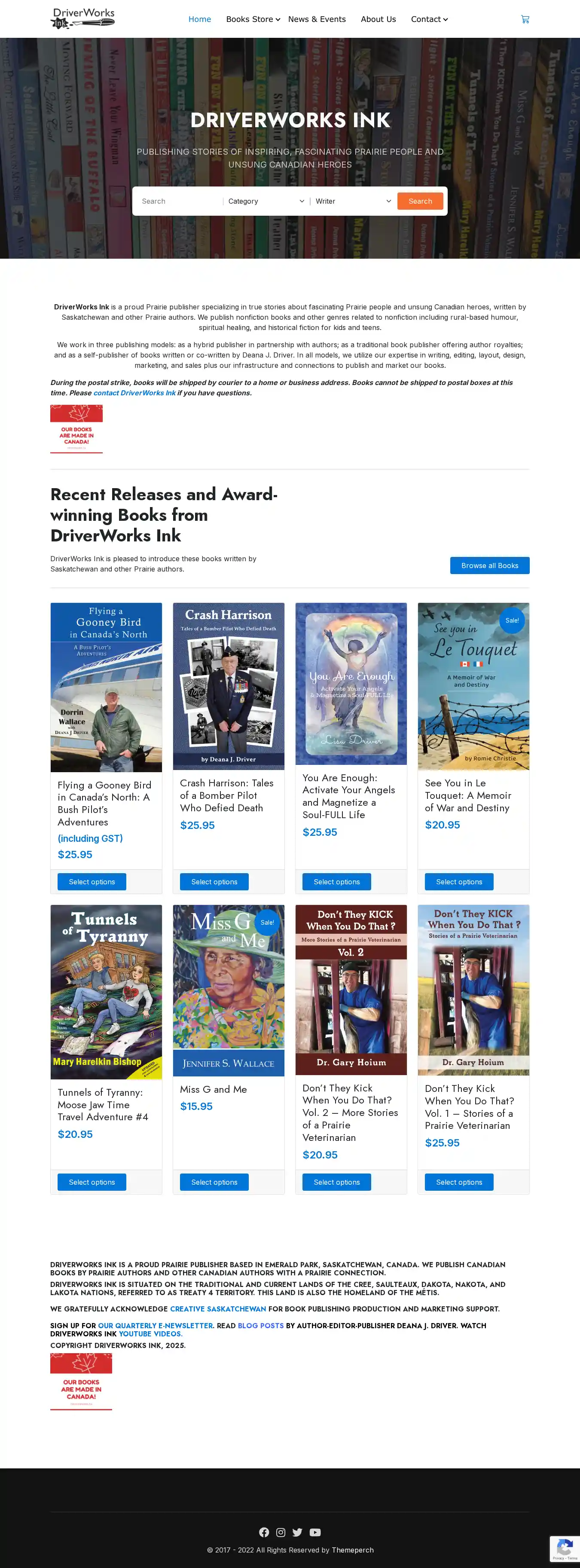Select options for Miss G and Me
This screenshot has width=580, height=1568.
point(214,1182)
